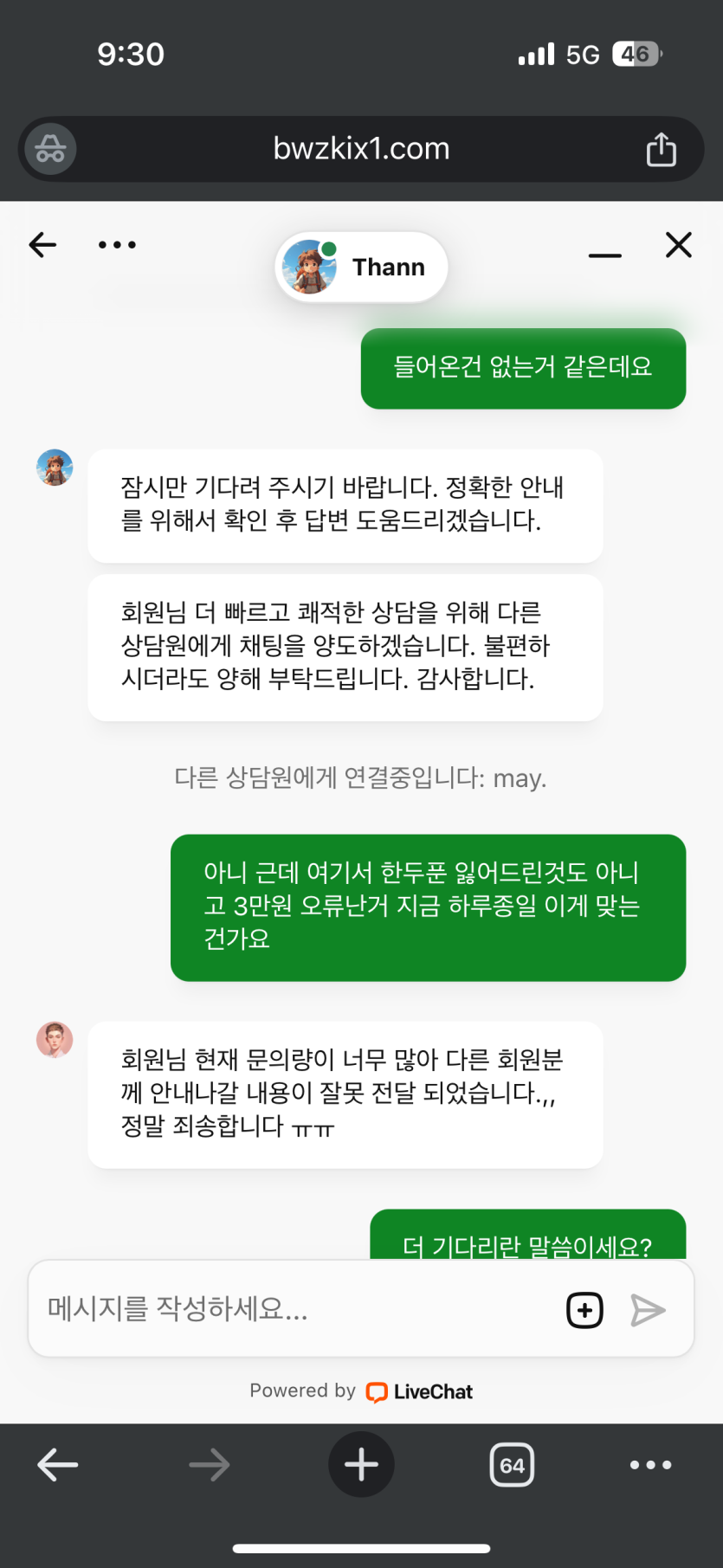Go back using the chat back arrow
723x1568 pixels.
click(42, 245)
